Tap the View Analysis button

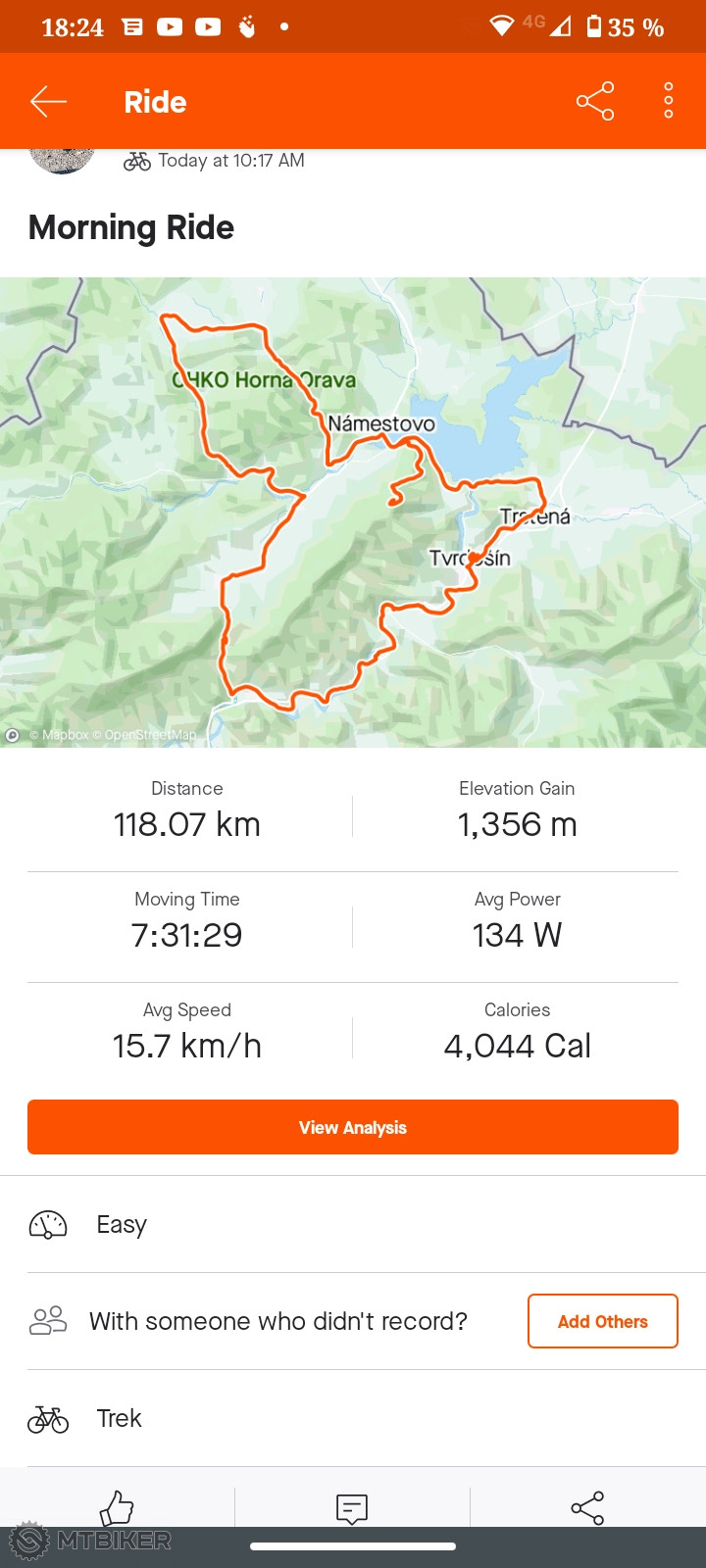(353, 1127)
